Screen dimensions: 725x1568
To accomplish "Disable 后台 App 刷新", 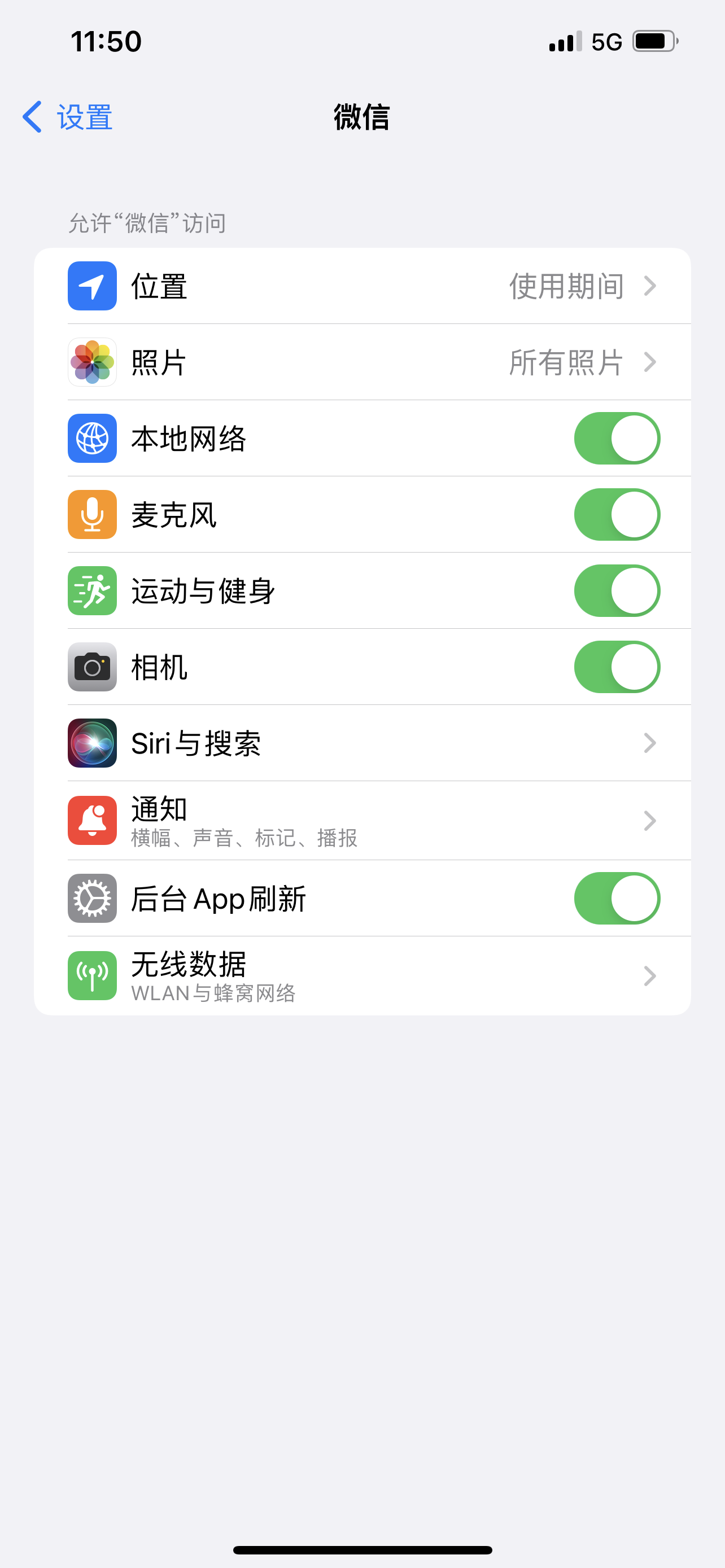I will click(x=616, y=899).
